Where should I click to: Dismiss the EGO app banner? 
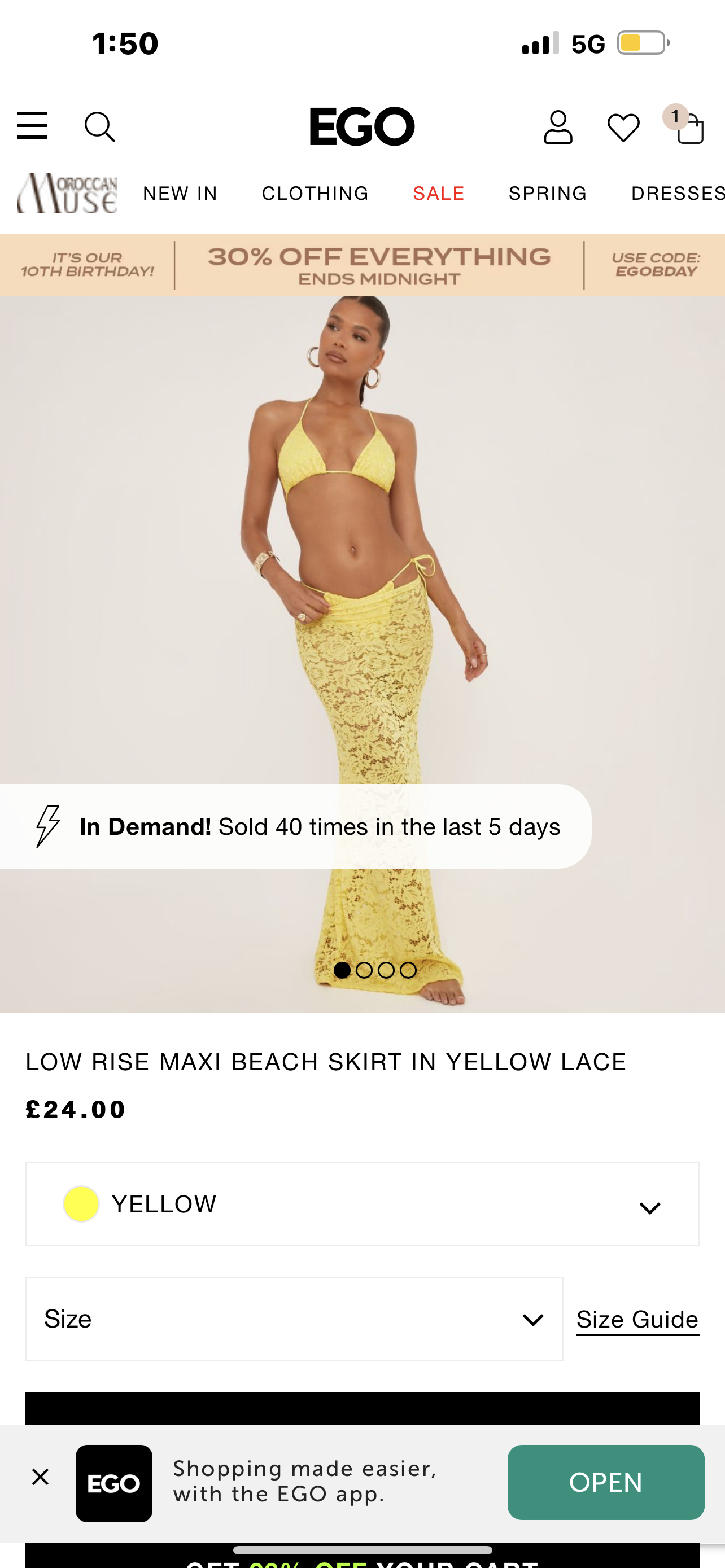point(40,1477)
